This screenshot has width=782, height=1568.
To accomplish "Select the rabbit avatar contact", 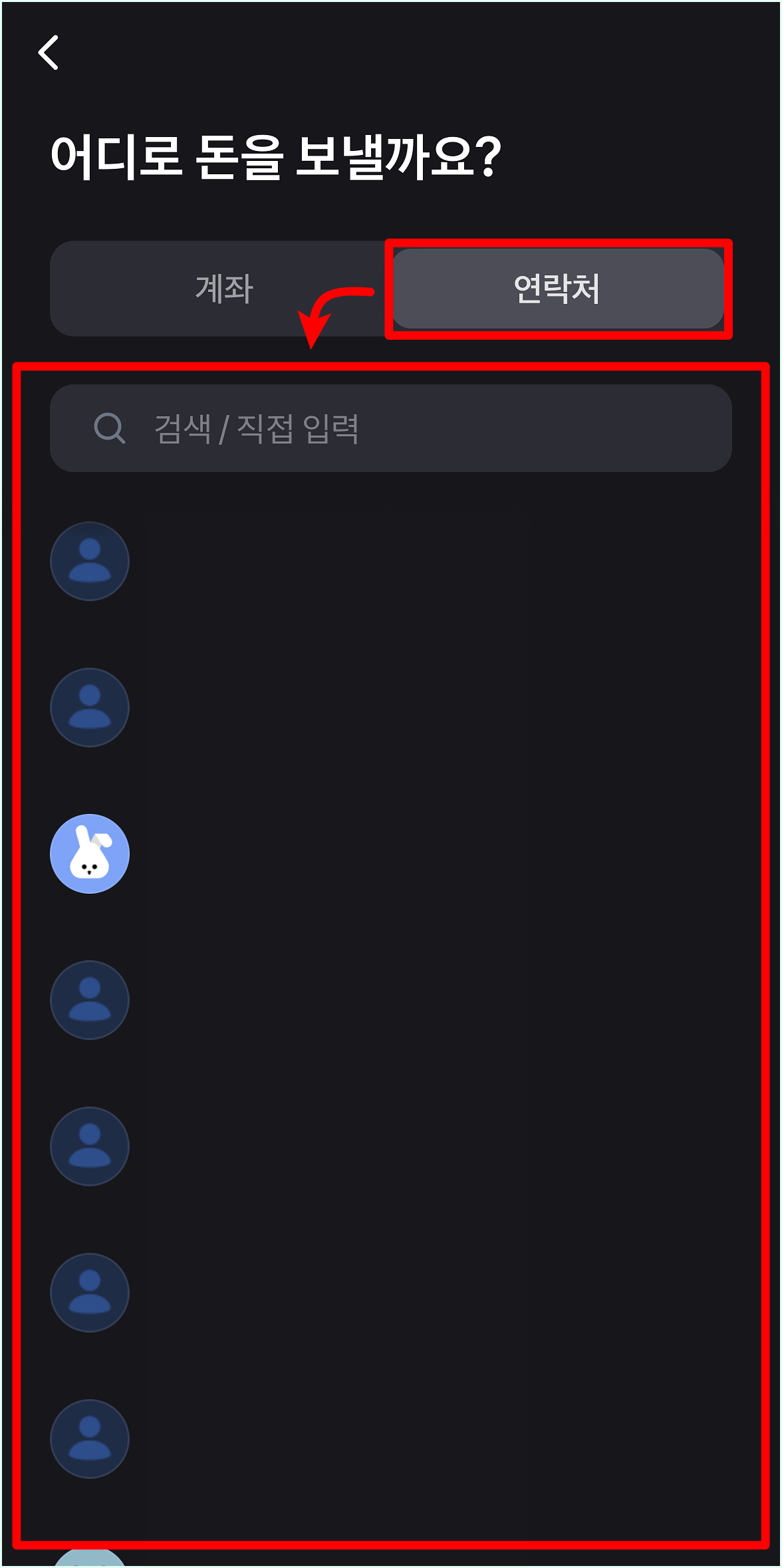I will coord(90,853).
